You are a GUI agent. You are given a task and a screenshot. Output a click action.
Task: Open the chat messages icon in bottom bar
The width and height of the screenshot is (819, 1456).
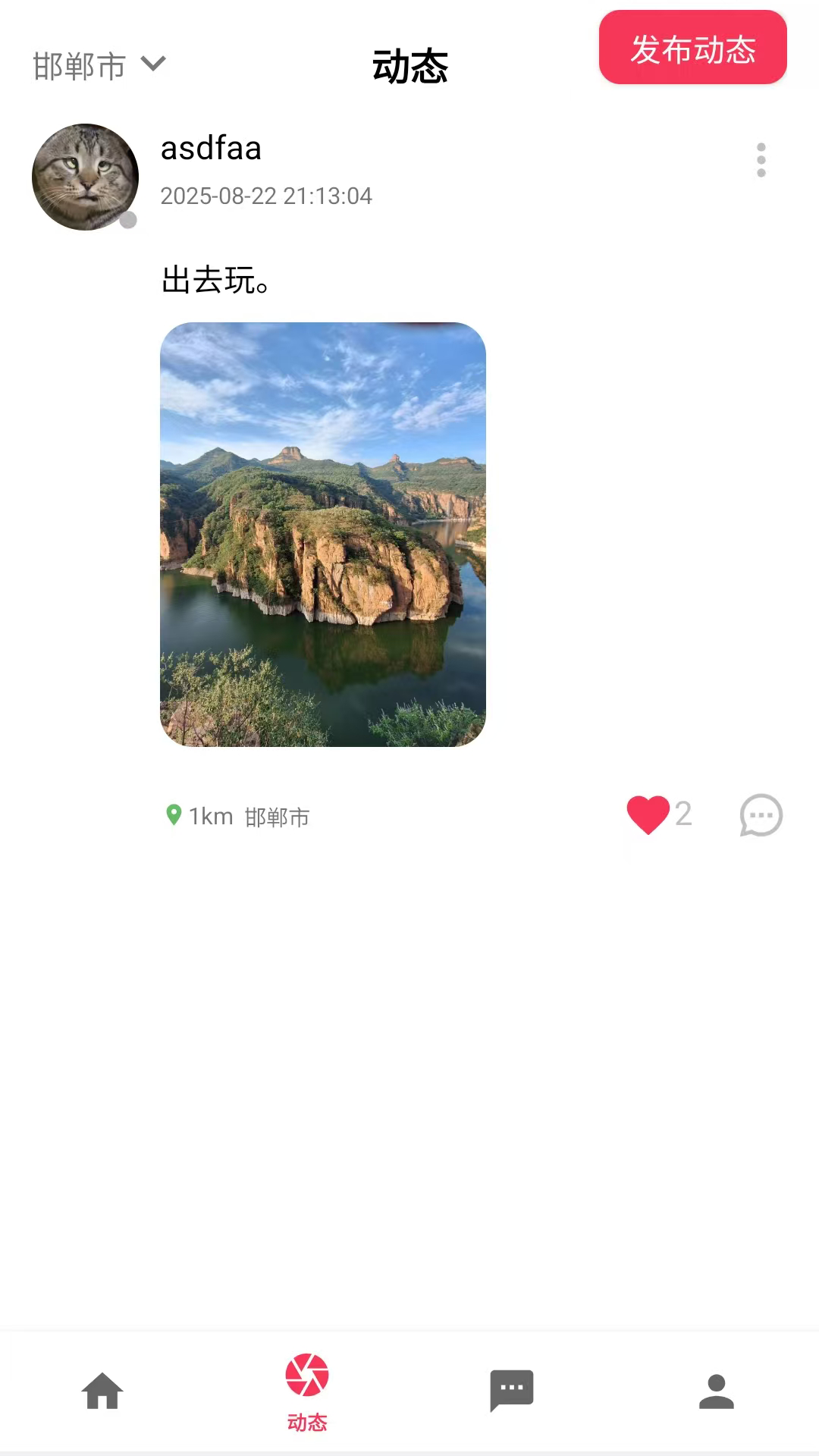(x=512, y=1390)
